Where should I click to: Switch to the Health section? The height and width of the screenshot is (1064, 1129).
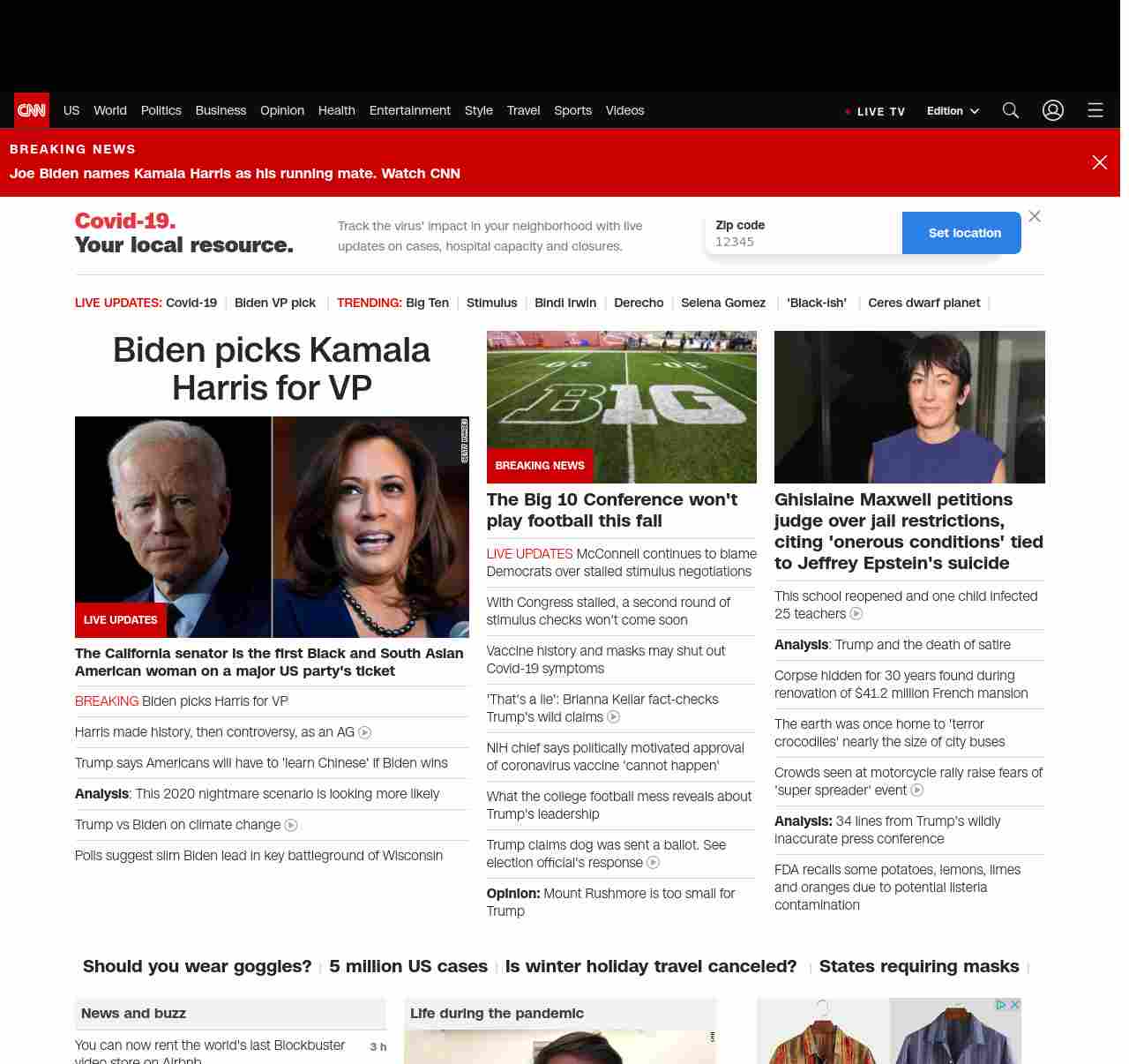pyautogui.click(x=336, y=110)
